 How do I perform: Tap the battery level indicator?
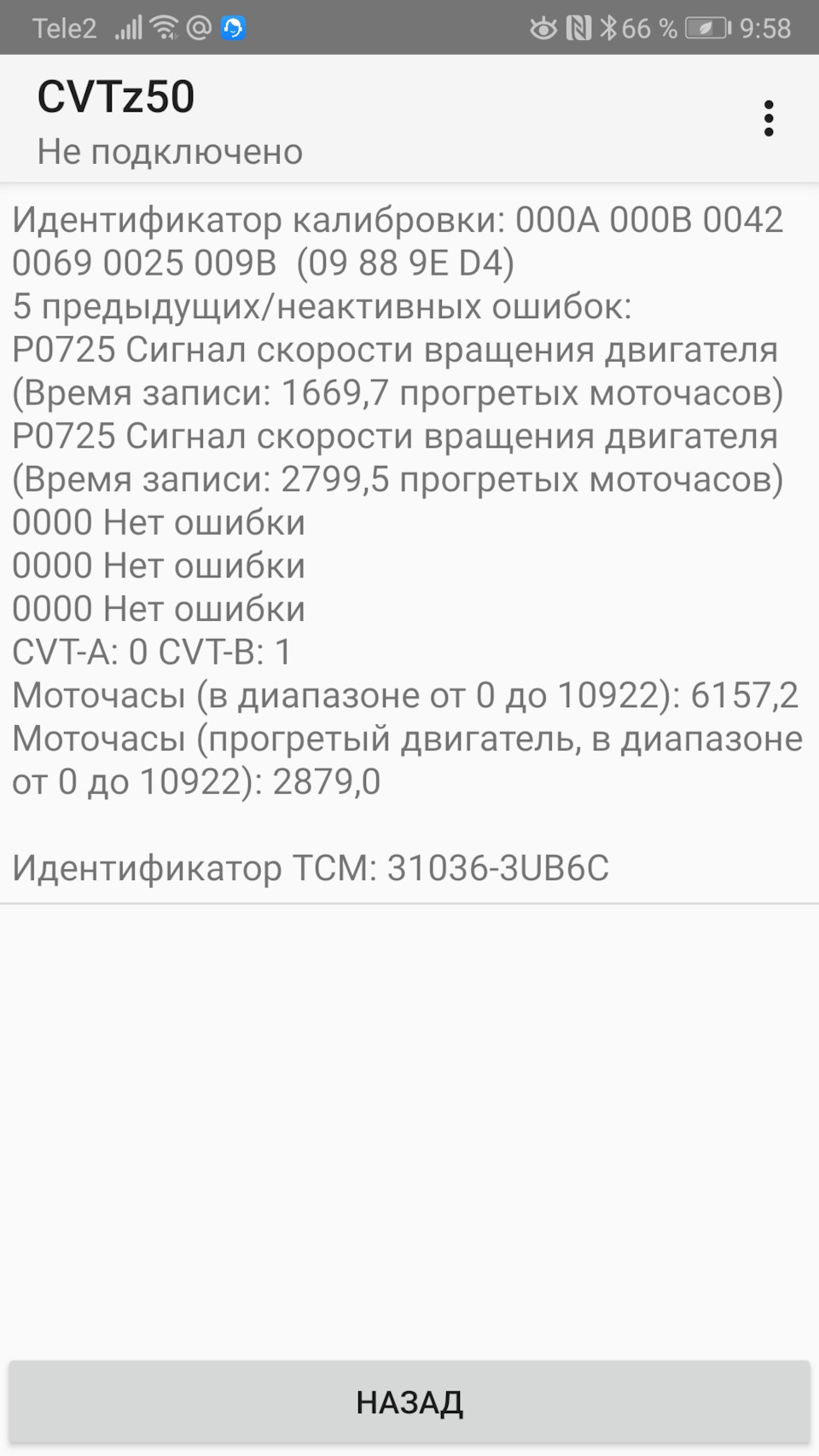[706, 26]
